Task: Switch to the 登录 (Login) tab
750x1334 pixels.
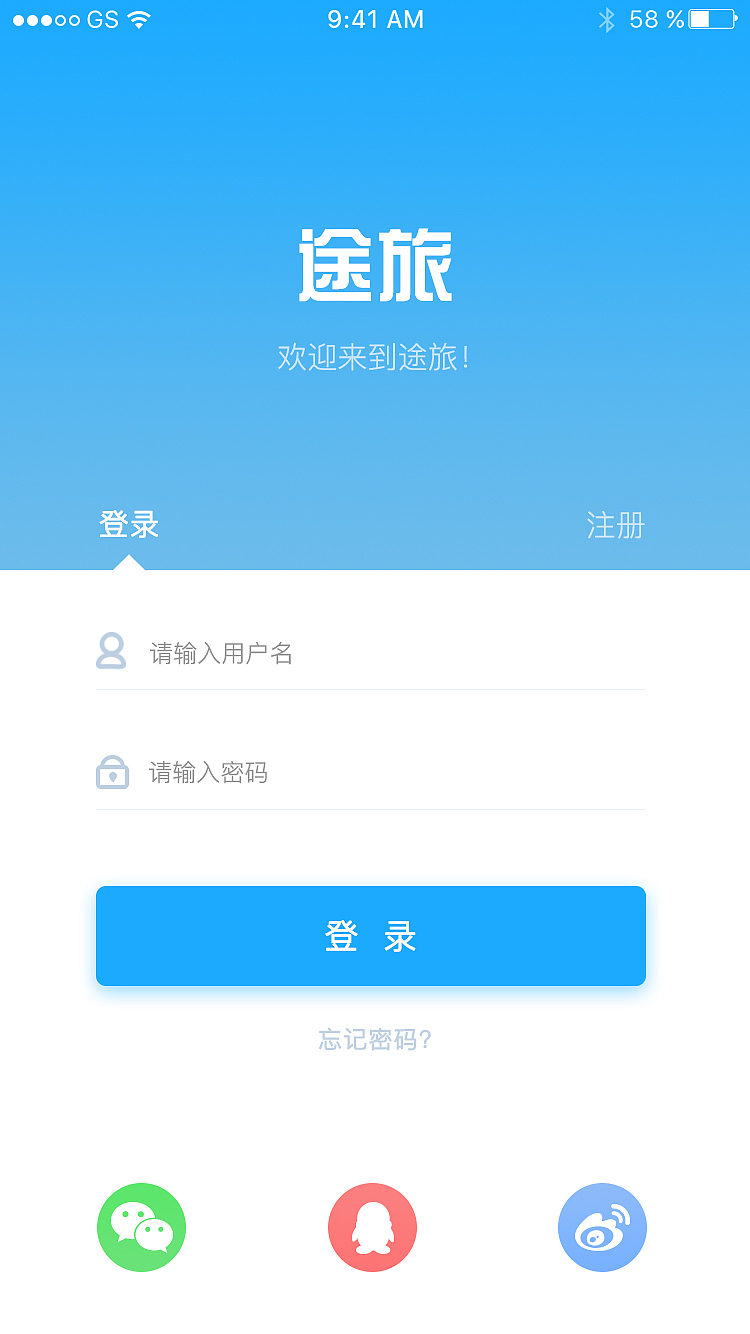Action: point(130,525)
